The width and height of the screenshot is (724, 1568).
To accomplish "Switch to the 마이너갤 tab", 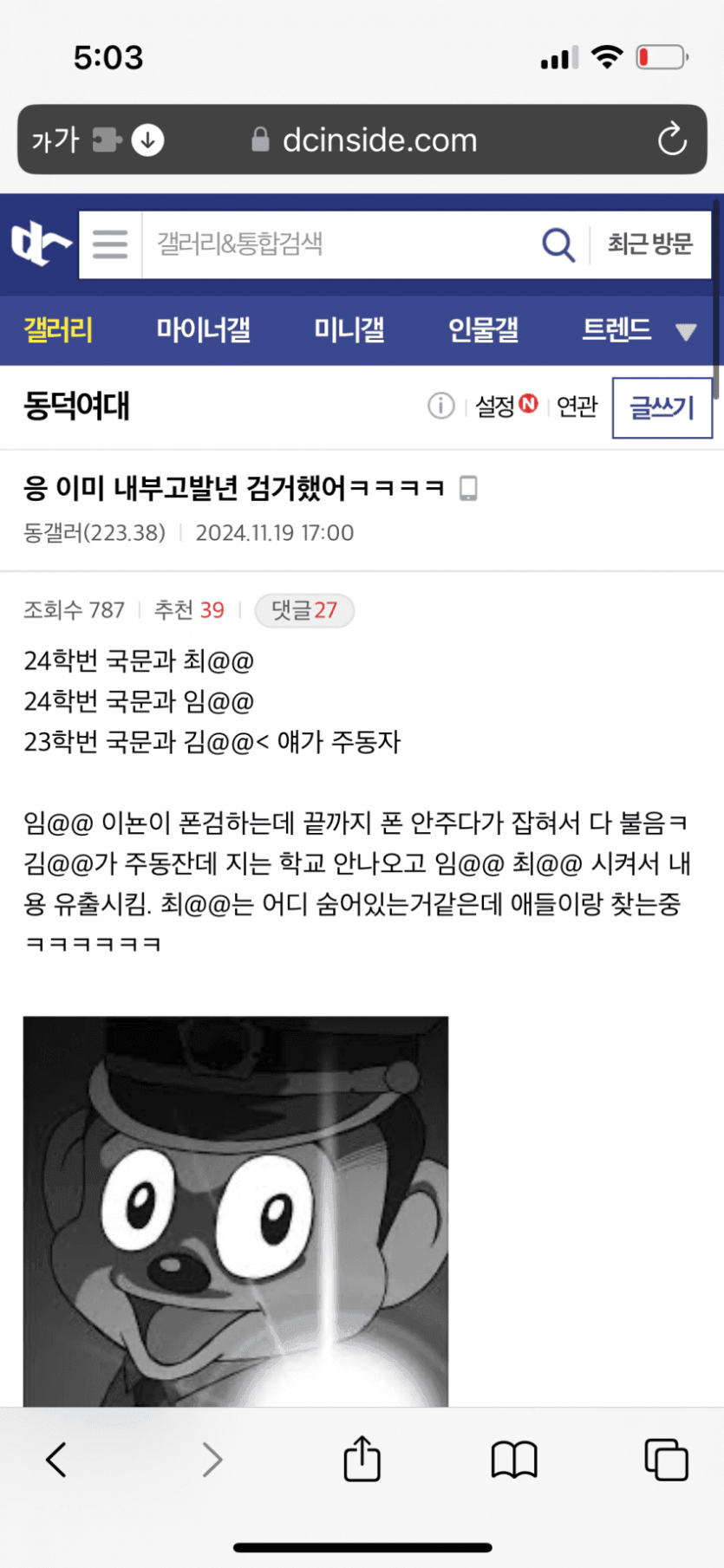I will click(x=203, y=330).
